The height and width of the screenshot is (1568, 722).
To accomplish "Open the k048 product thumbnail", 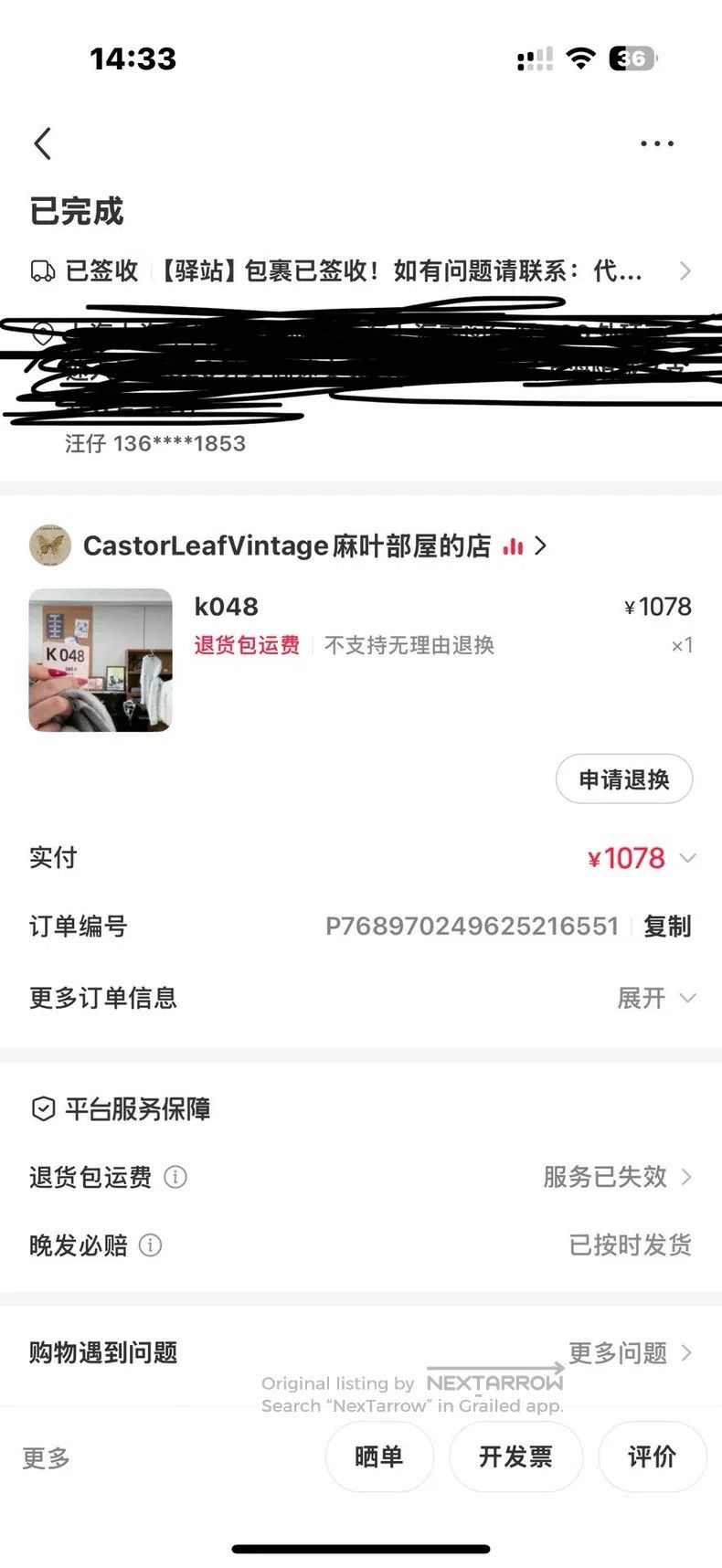I will click(101, 660).
